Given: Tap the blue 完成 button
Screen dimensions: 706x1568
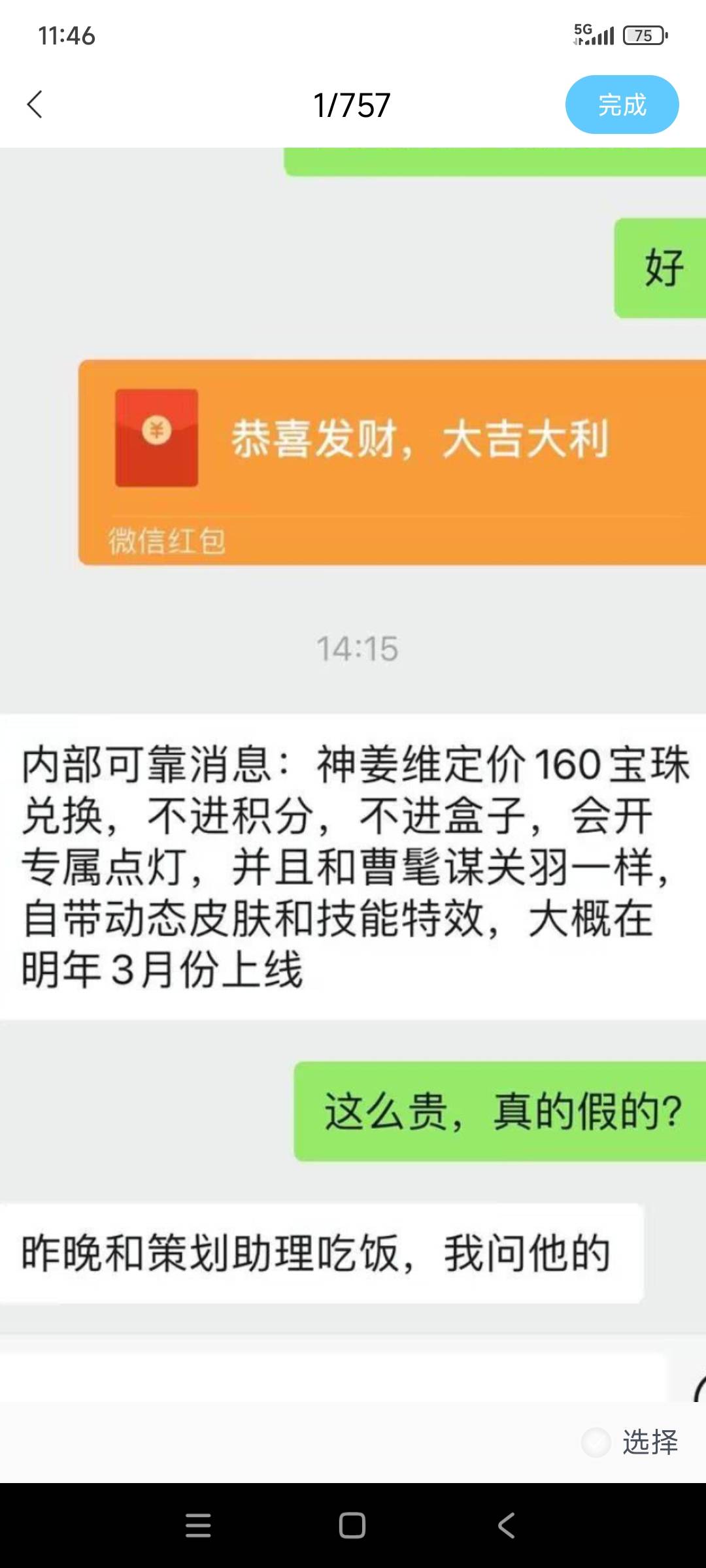Looking at the screenshot, I should [x=622, y=105].
